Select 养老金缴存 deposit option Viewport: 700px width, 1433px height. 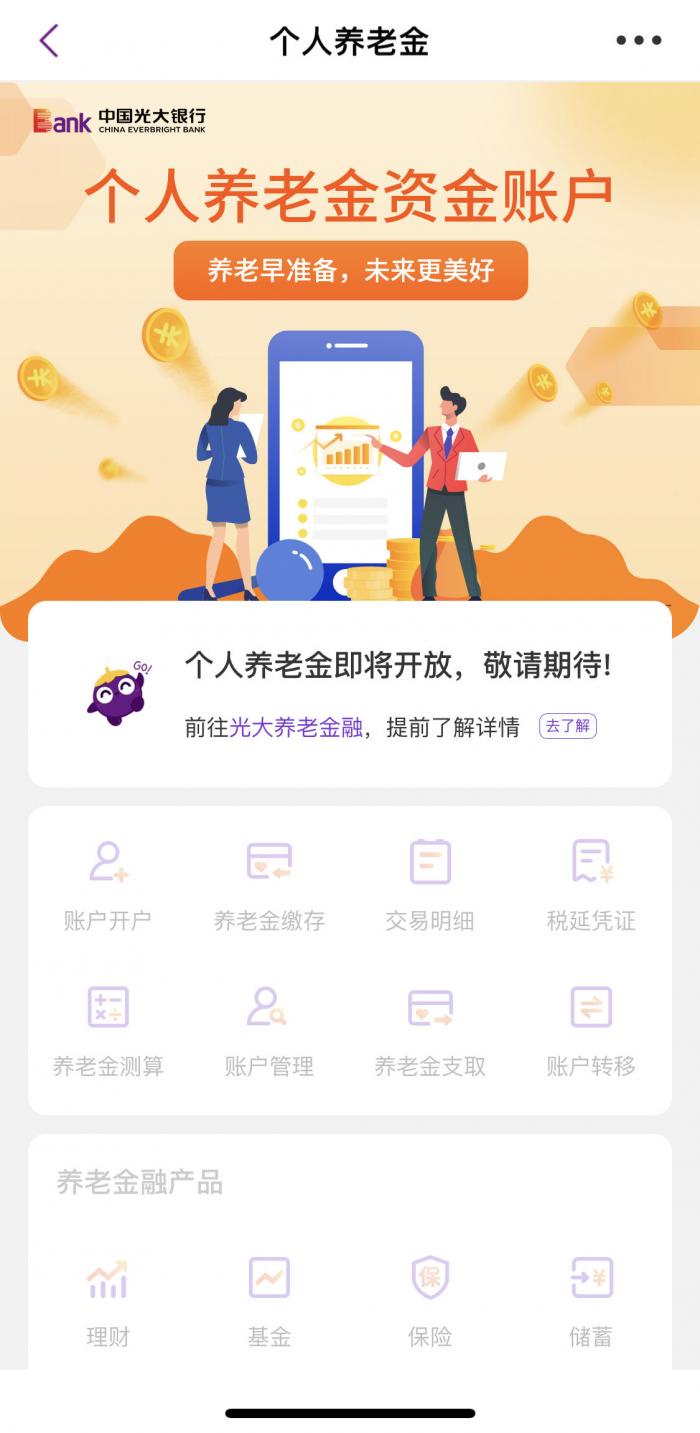click(269, 883)
